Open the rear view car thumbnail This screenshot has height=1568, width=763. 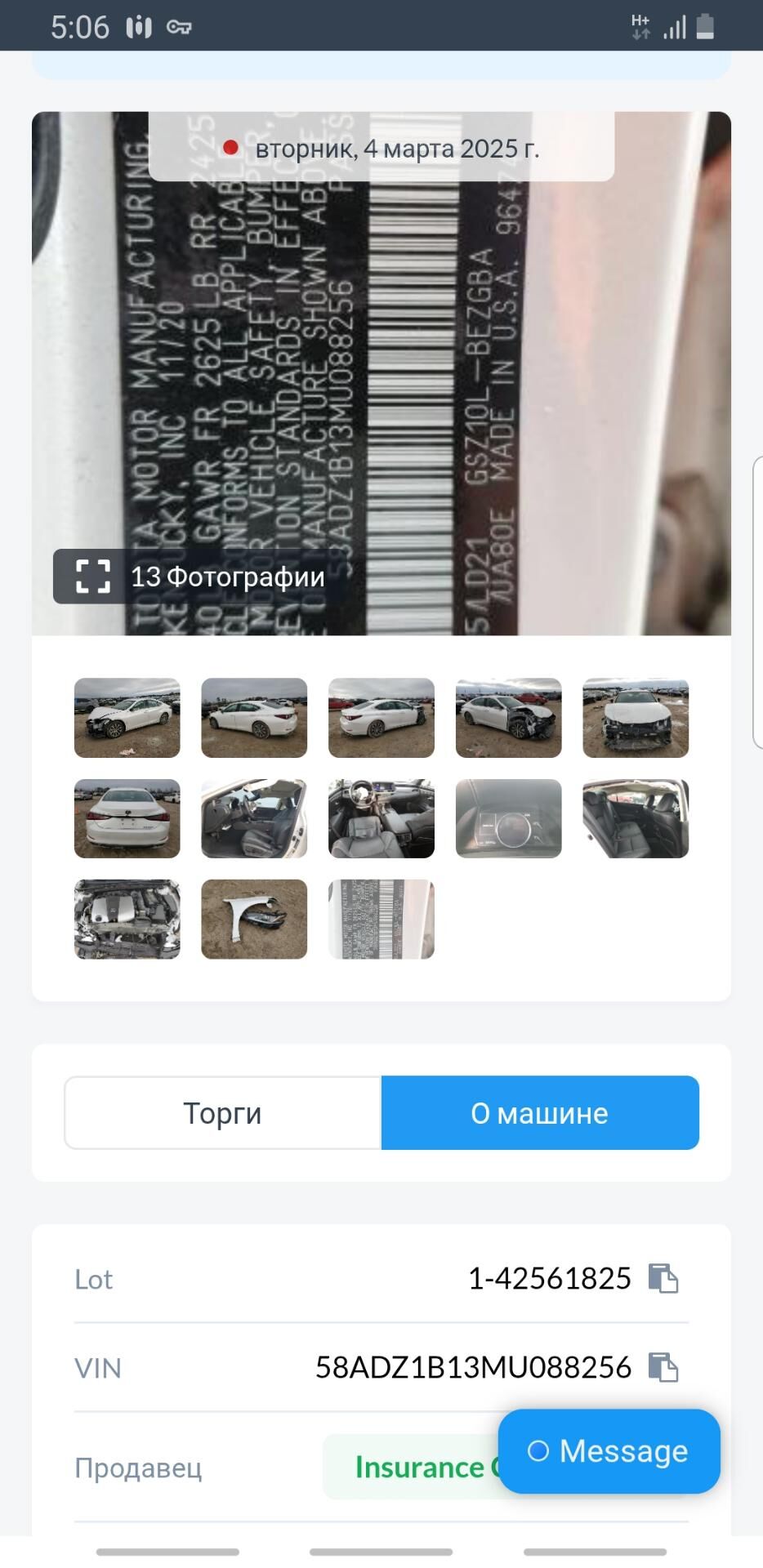(x=127, y=818)
